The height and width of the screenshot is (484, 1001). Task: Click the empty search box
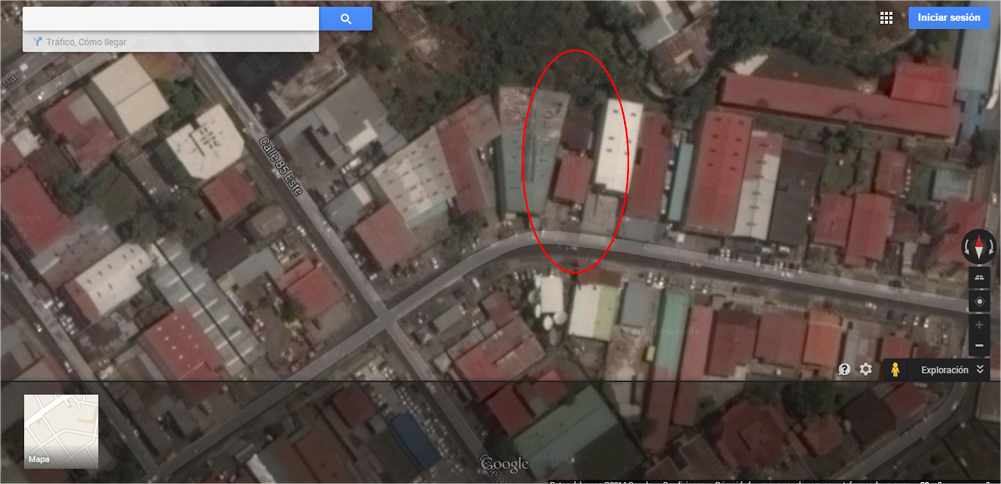click(x=170, y=19)
